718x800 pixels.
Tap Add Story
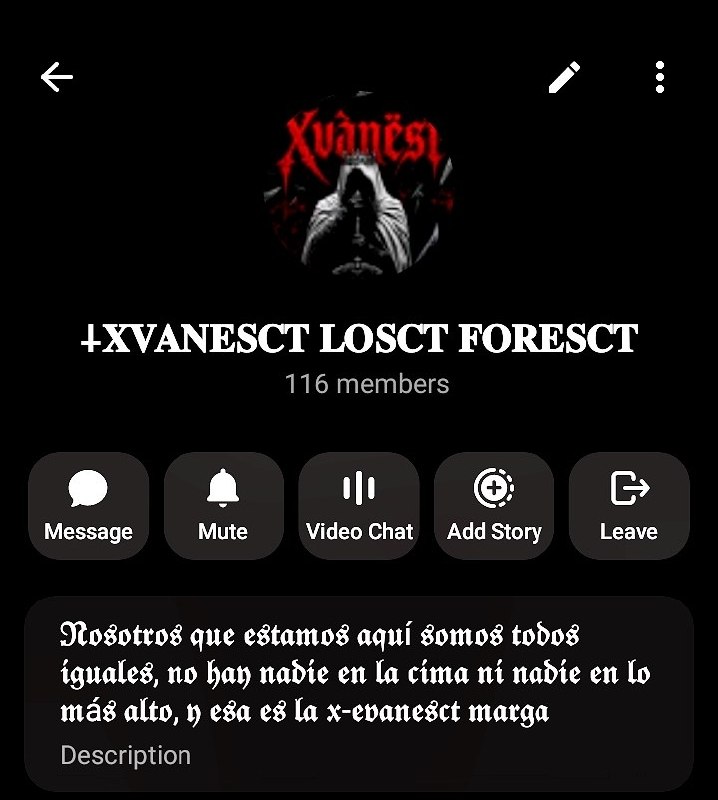coord(494,506)
